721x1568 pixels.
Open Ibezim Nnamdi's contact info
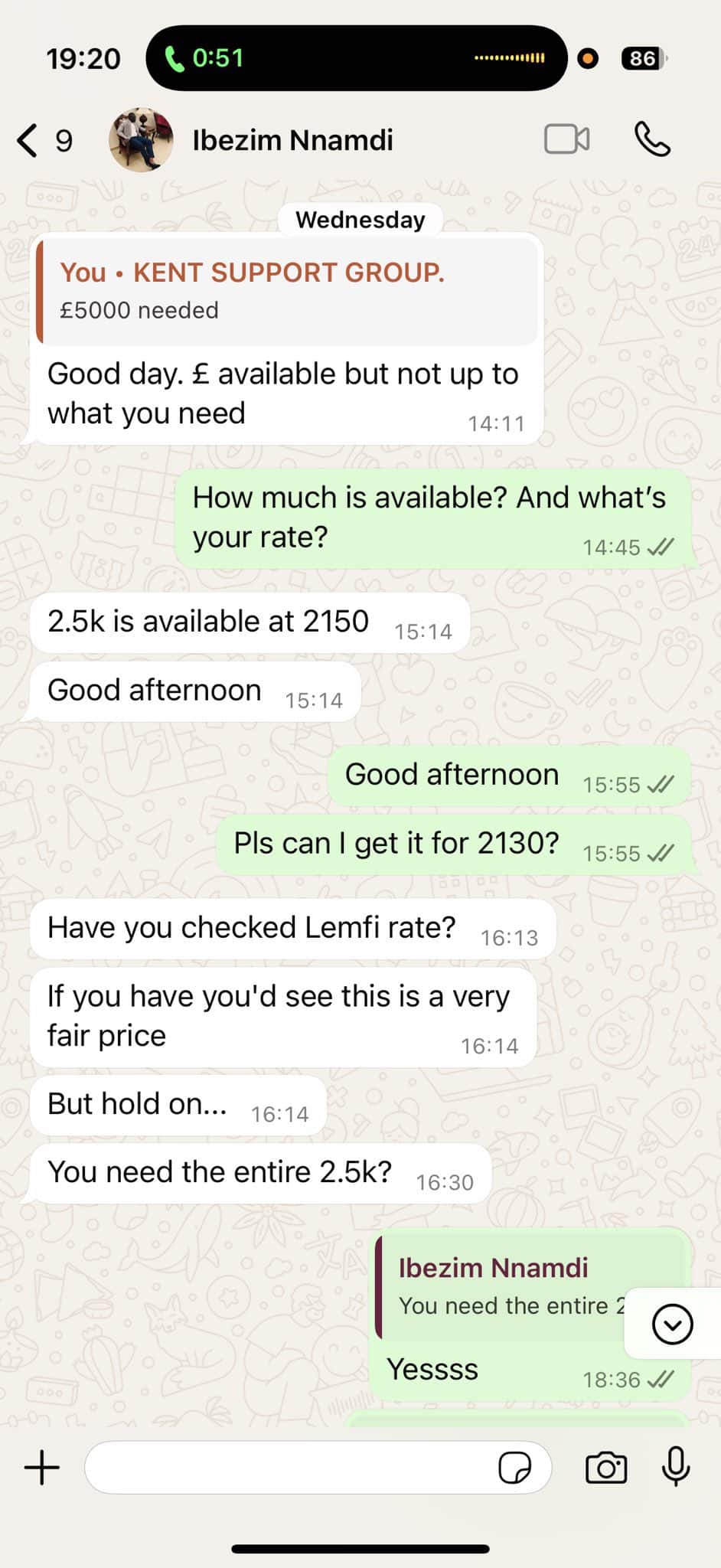click(x=292, y=141)
